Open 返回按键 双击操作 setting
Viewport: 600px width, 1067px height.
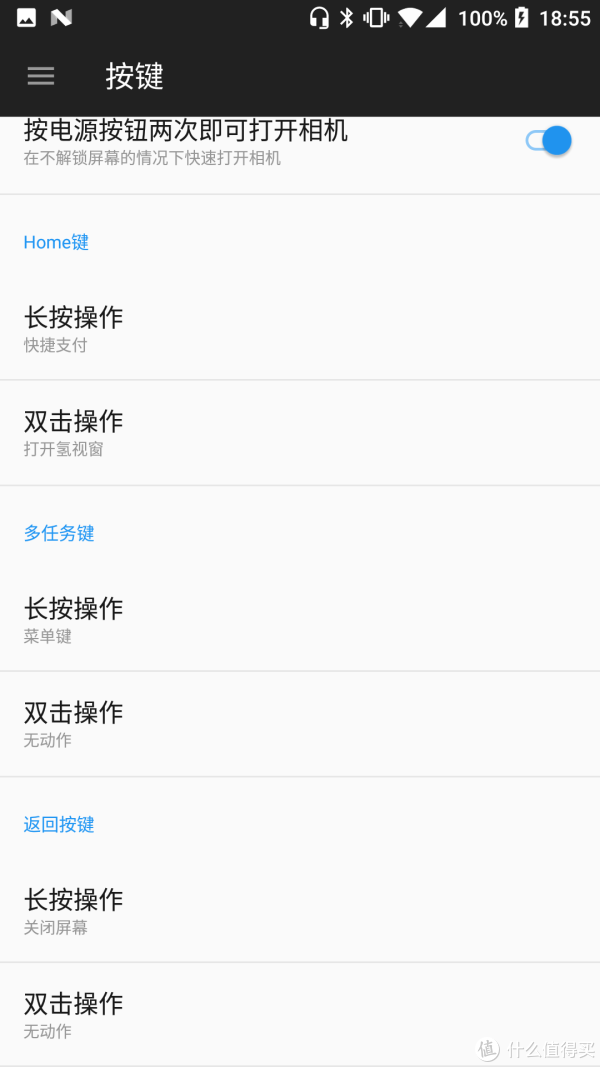click(300, 1014)
